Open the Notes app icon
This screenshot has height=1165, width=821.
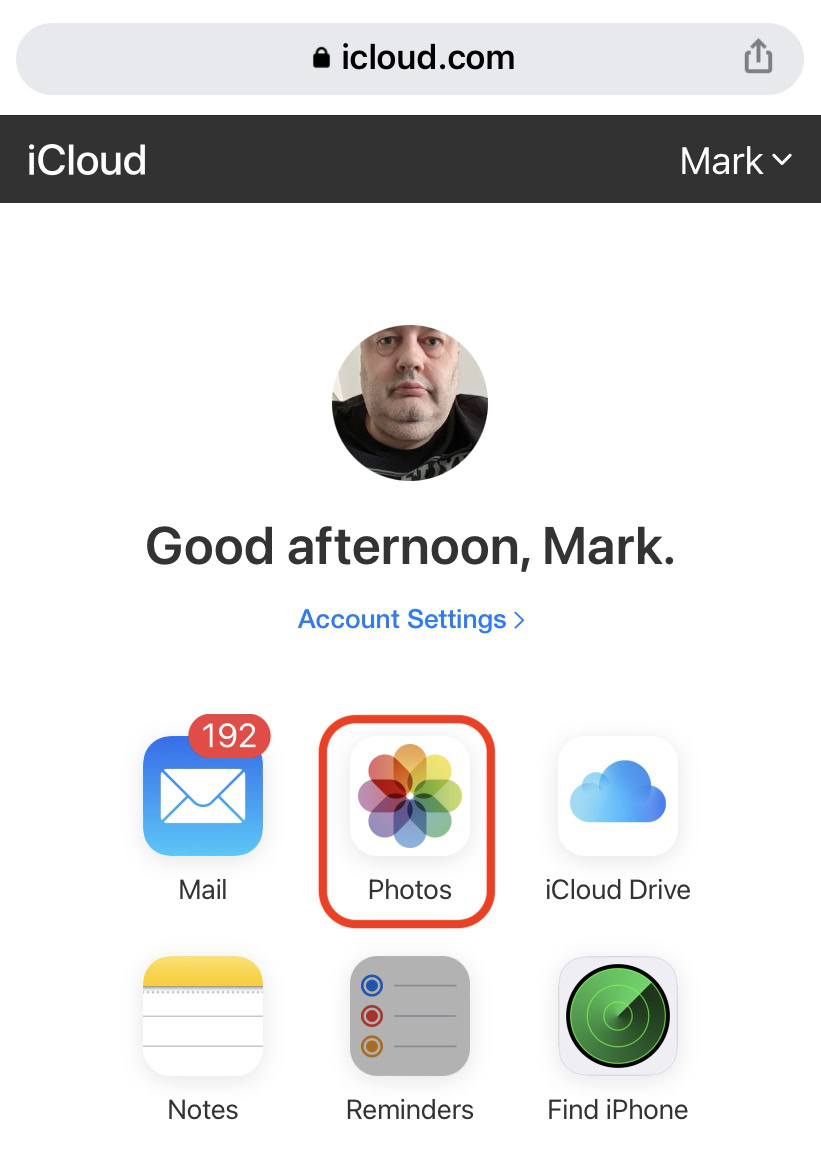(203, 1015)
